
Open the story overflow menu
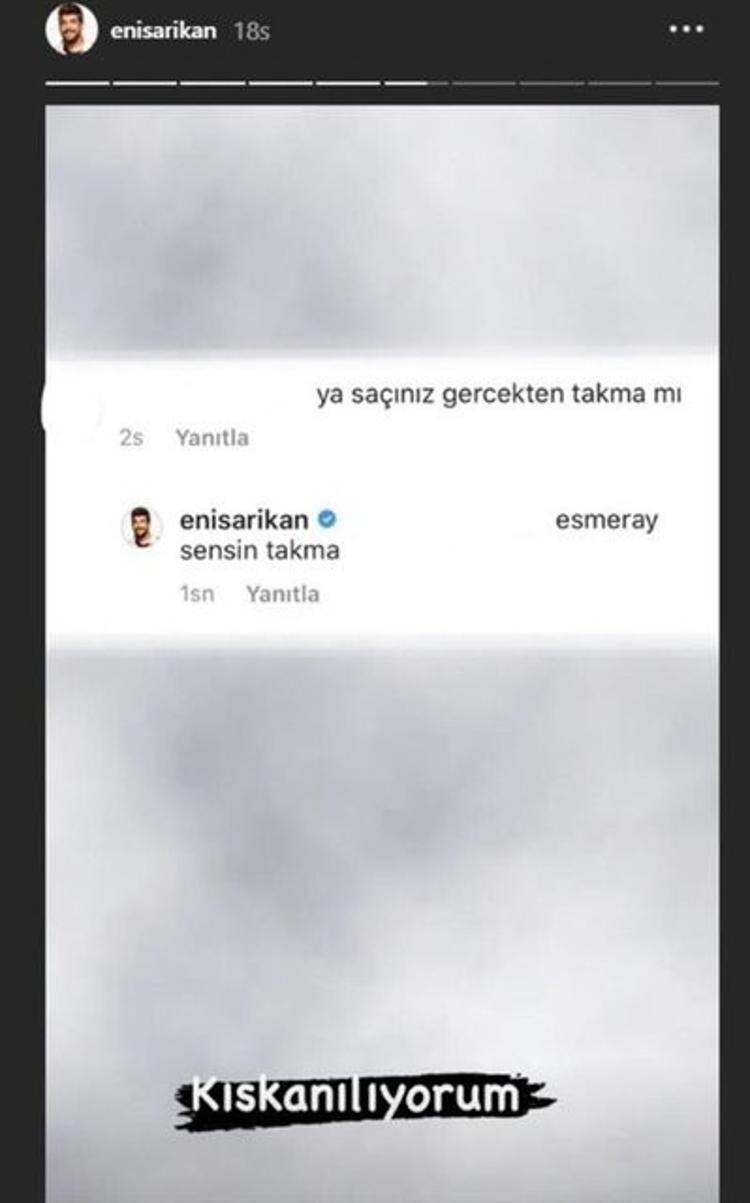coord(686,30)
